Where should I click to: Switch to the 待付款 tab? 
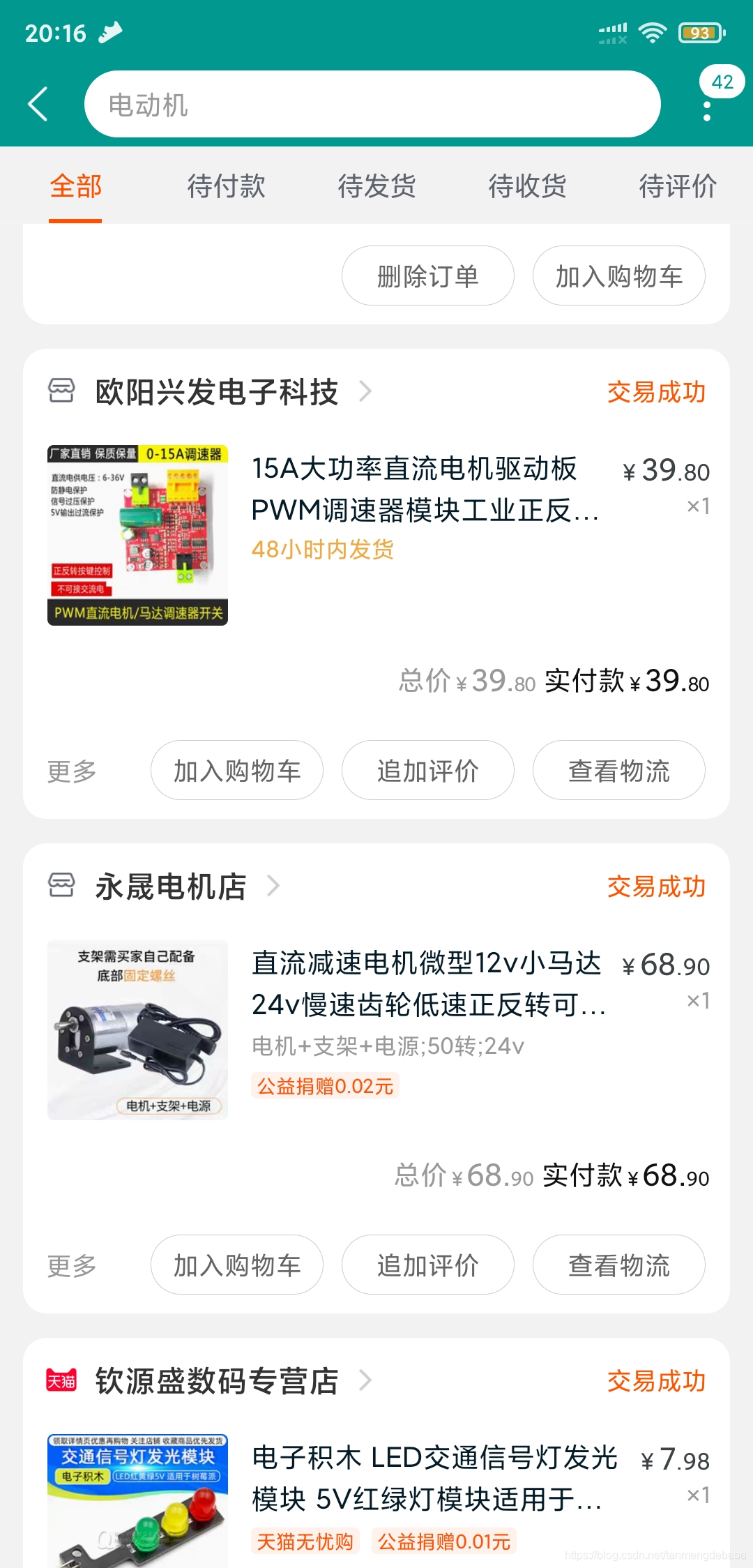(225, 186)
